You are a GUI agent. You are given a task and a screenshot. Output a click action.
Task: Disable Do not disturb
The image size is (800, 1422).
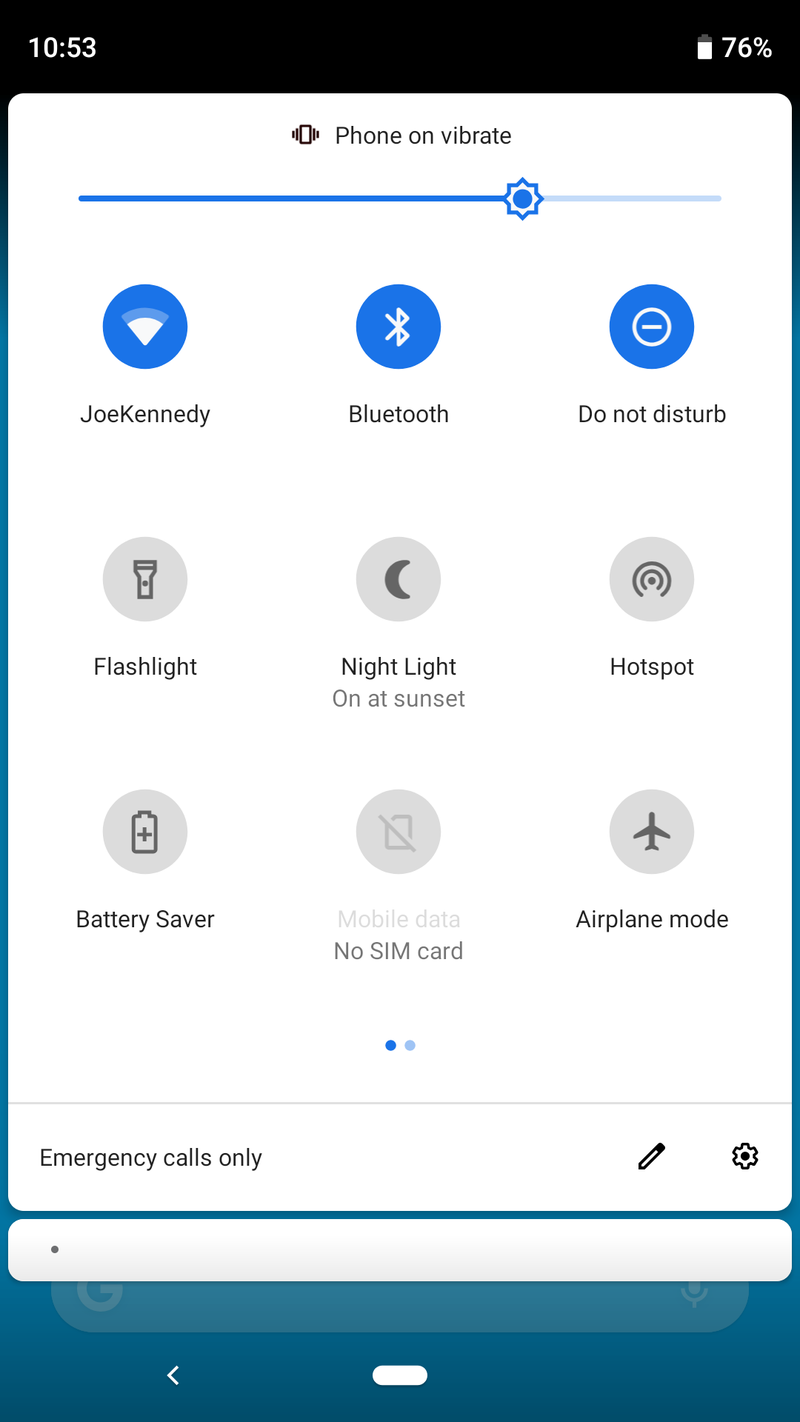(651, 326)
